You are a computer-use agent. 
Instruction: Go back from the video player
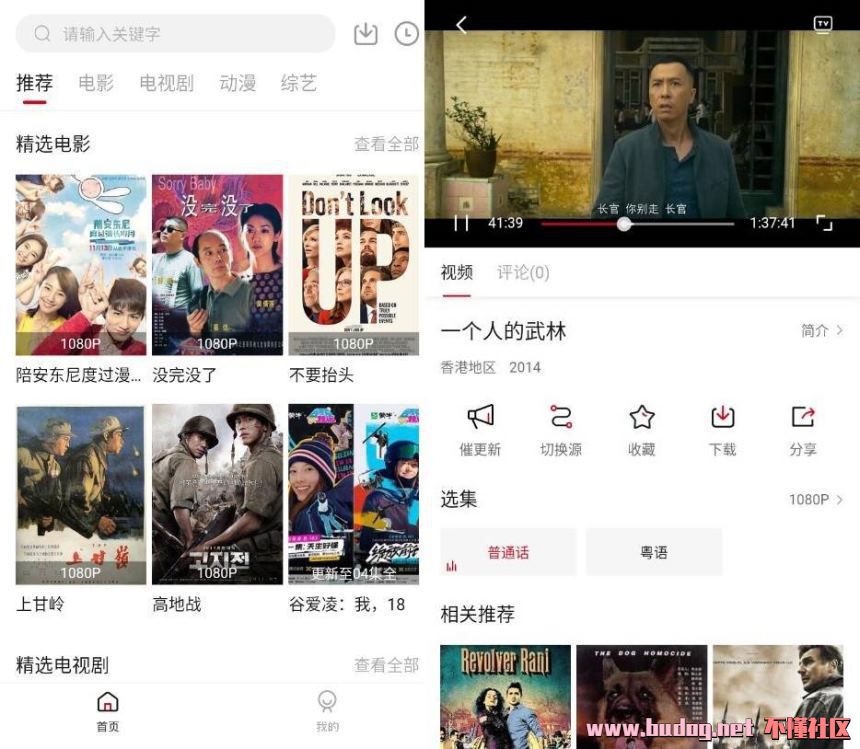(461, 25)
